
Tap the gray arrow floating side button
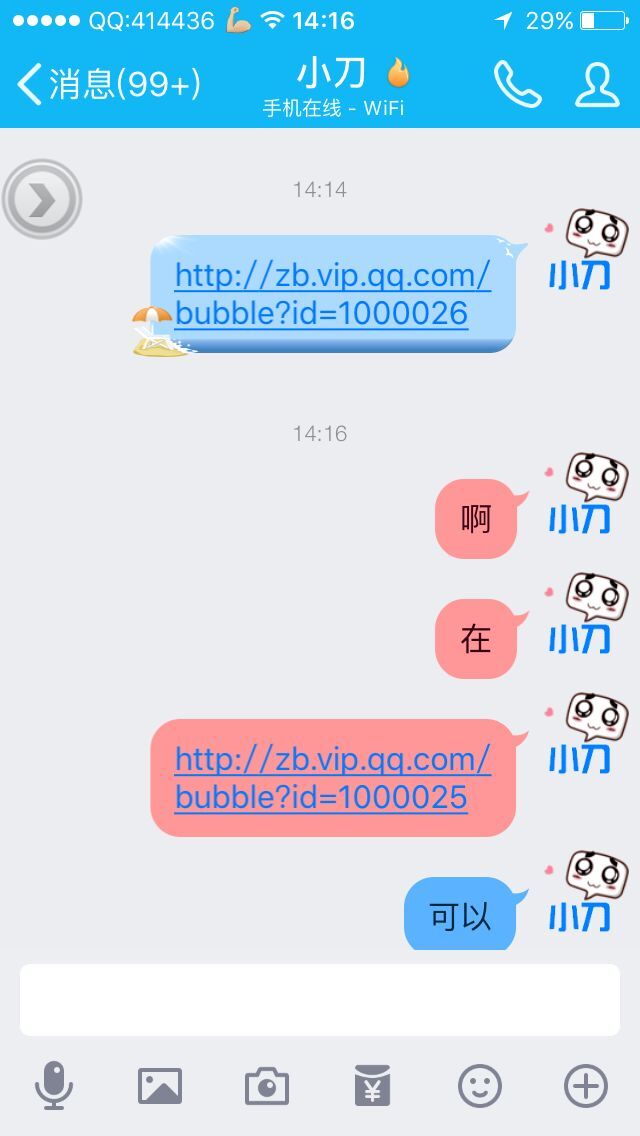pyautogui.click(x=41, y=200)
